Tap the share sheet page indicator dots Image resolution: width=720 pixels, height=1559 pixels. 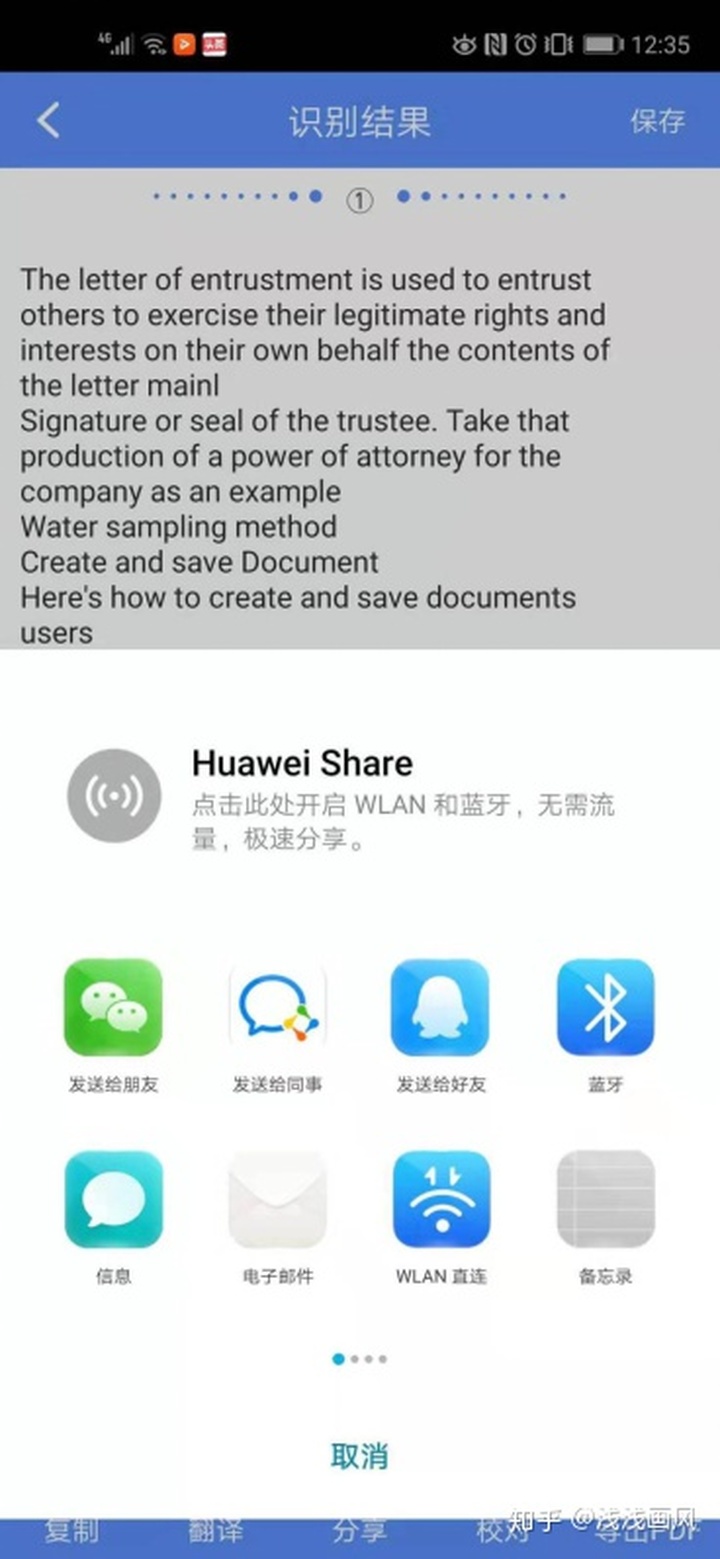point(359,1359)
